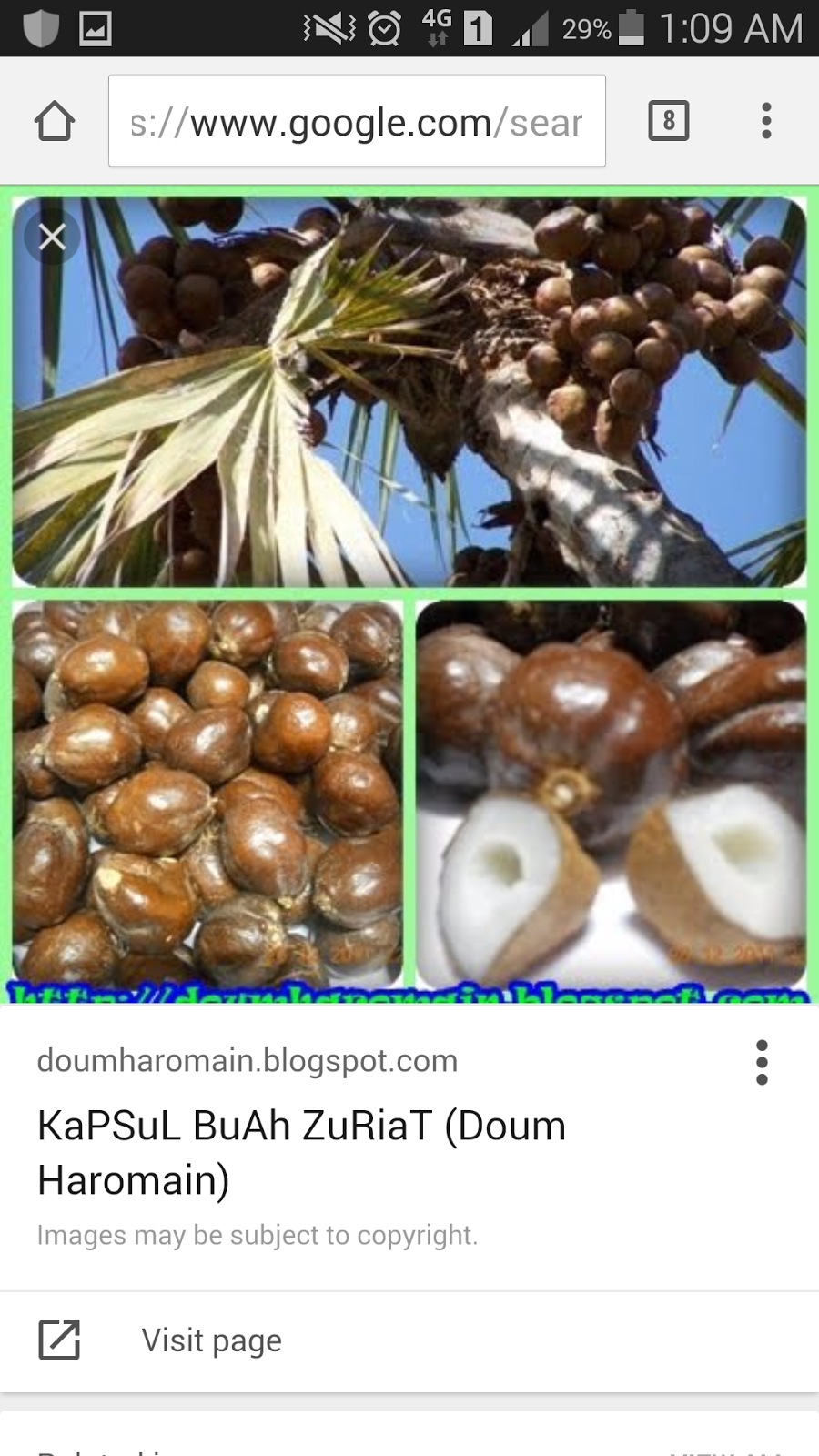
Task: Edit the google.com address bar
Action: (x=357, y=121)
